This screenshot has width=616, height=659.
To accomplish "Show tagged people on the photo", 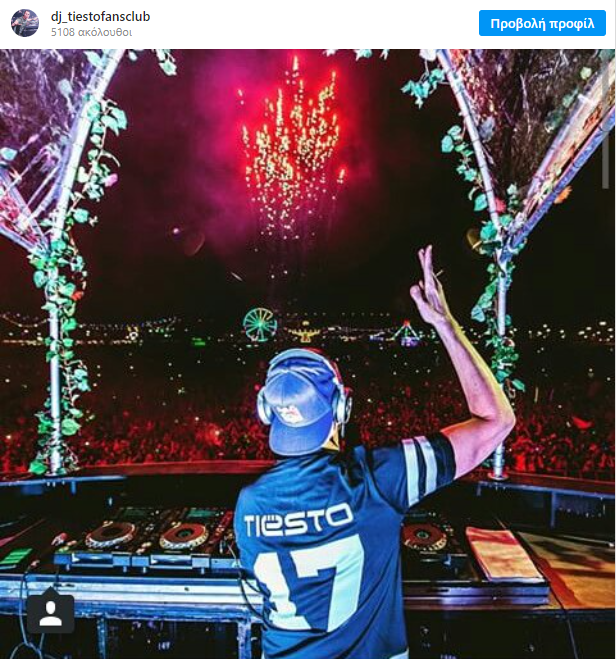I will pyautogui.click(x=50, y=612).
